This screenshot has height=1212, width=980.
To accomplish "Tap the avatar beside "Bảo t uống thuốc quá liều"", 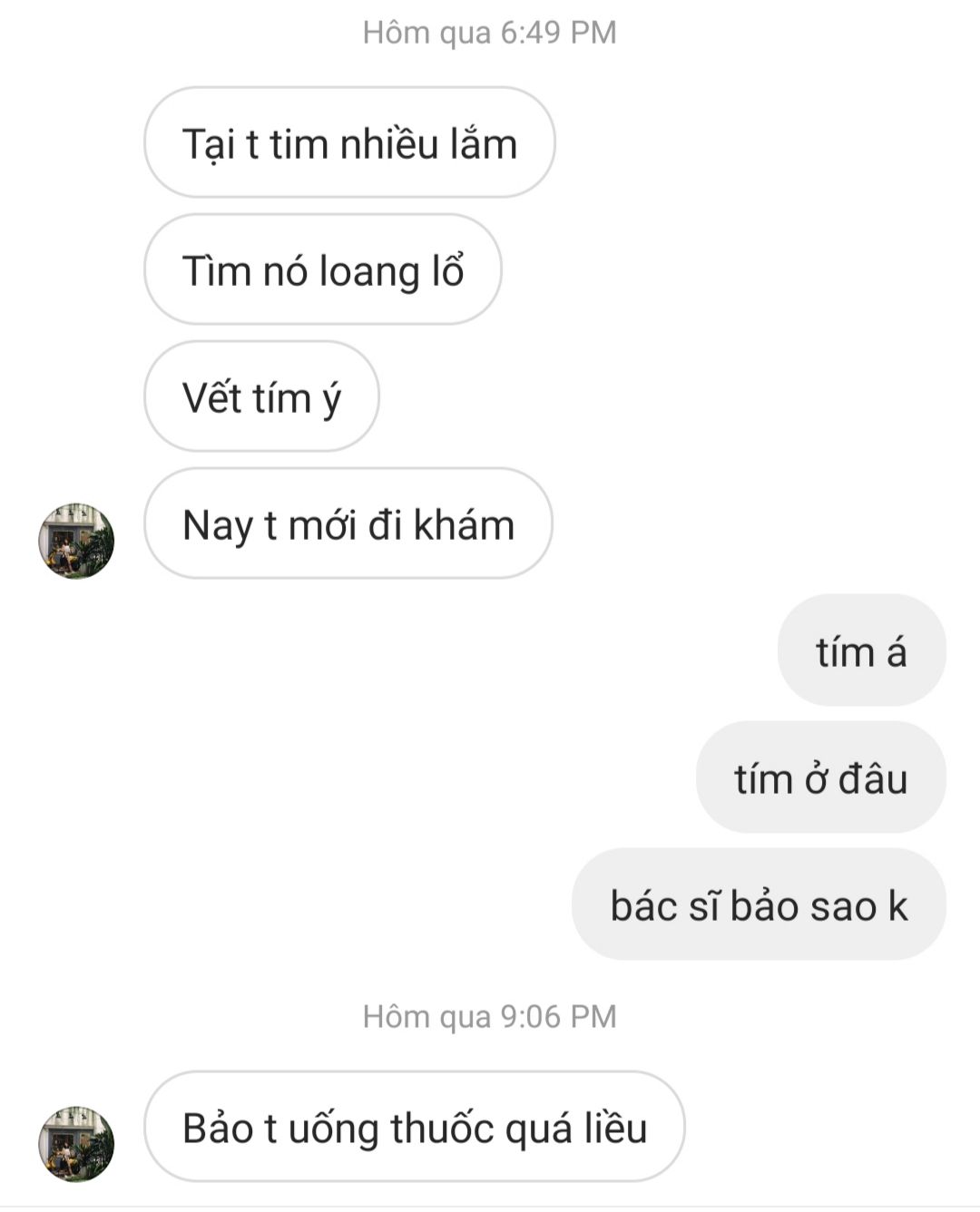I will coord(76,1143).
